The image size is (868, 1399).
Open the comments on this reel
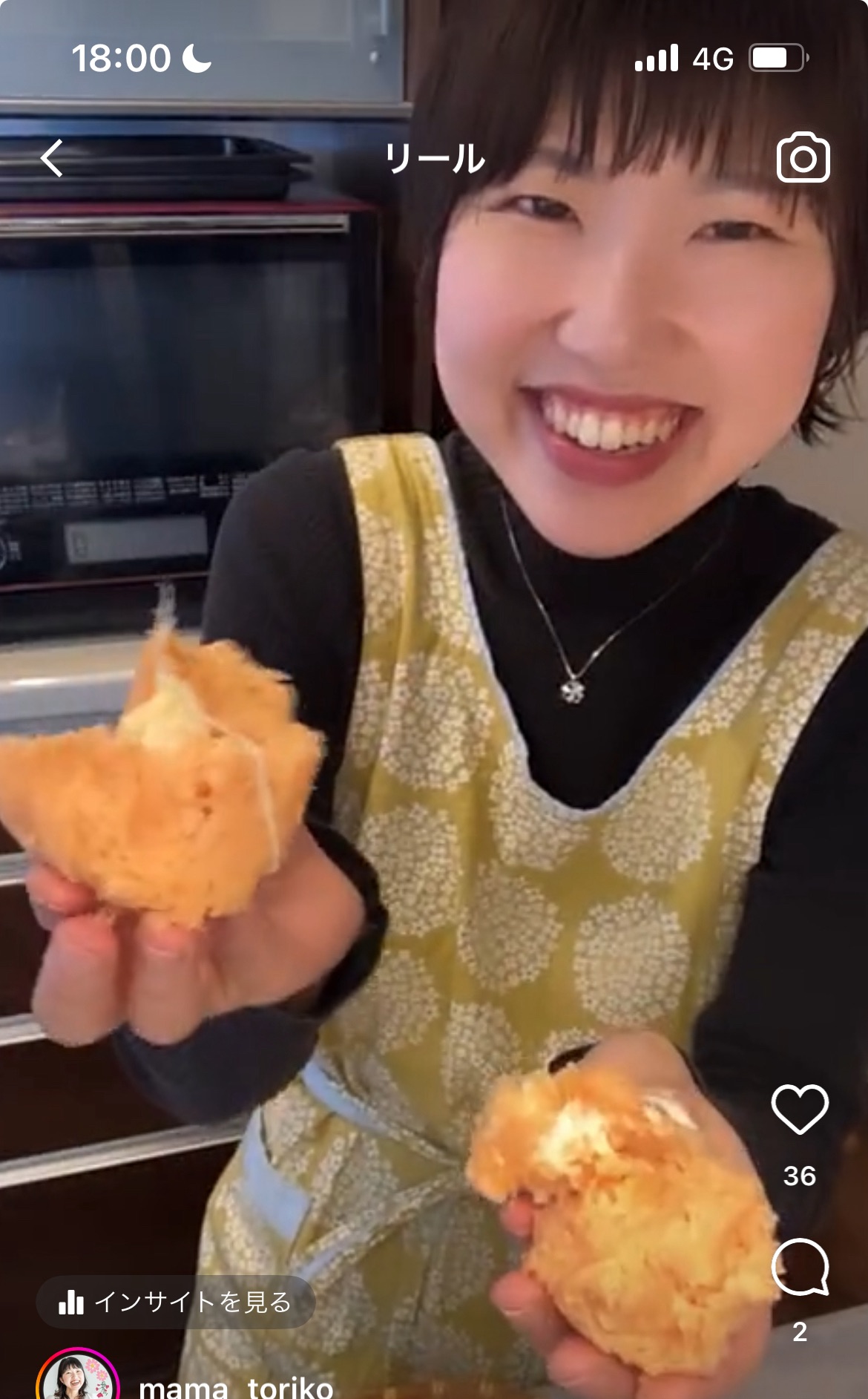point(800,1267)
